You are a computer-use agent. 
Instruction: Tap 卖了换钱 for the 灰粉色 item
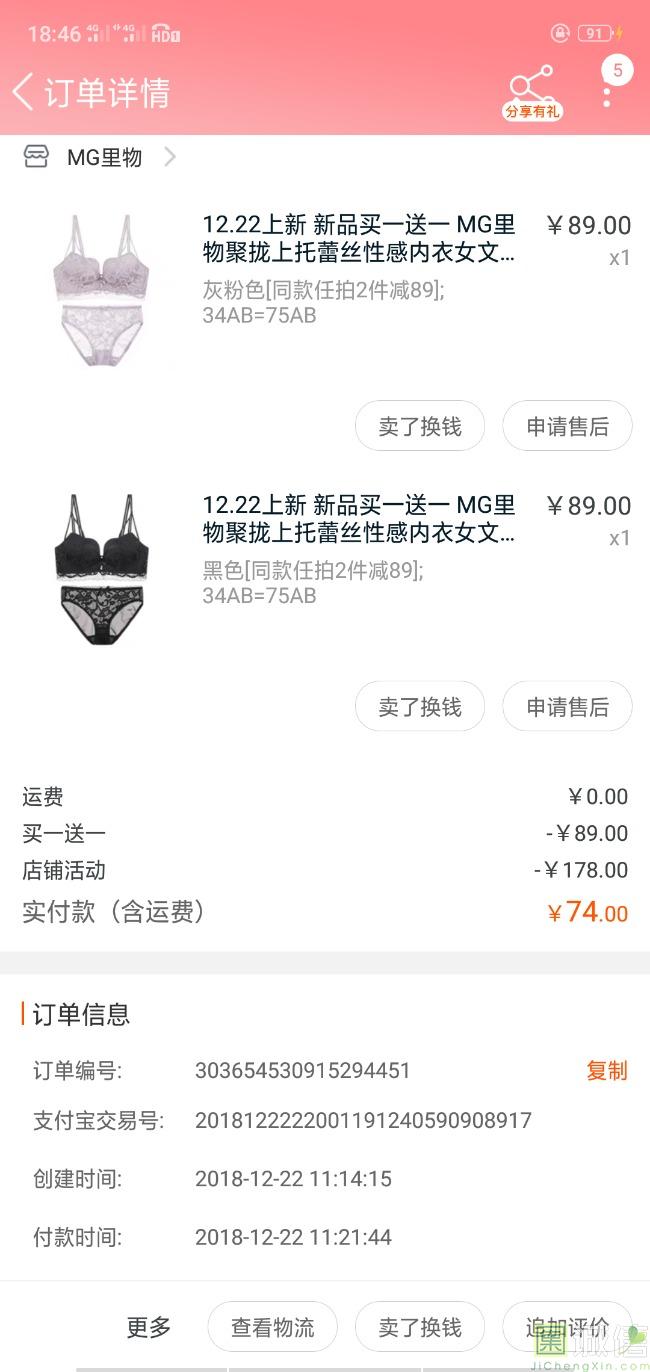(x=420, y=427)
